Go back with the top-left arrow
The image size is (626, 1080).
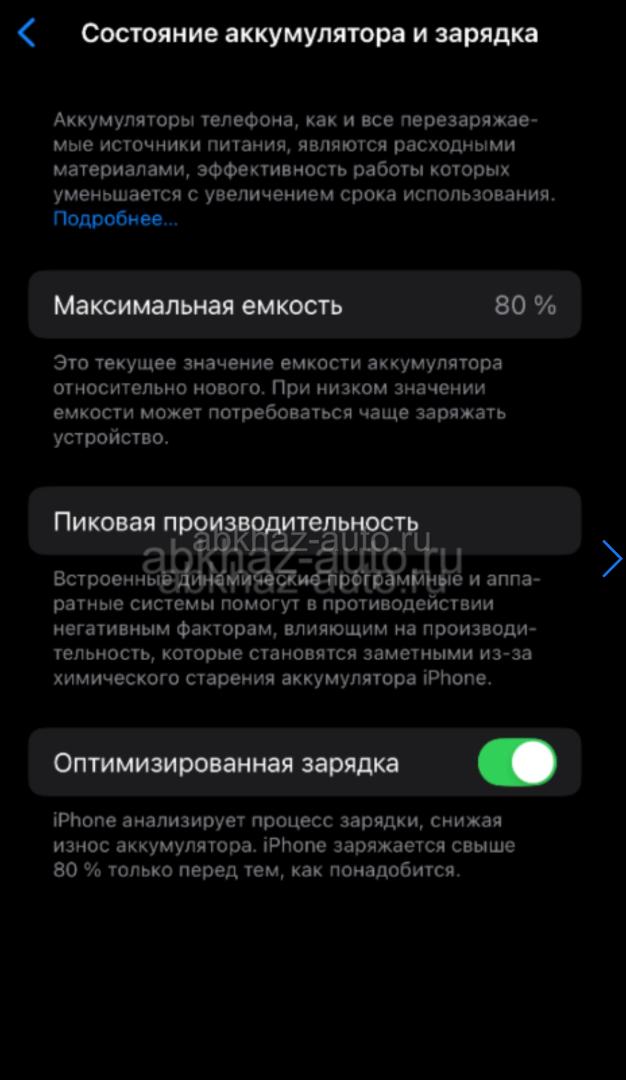(26, 33)
